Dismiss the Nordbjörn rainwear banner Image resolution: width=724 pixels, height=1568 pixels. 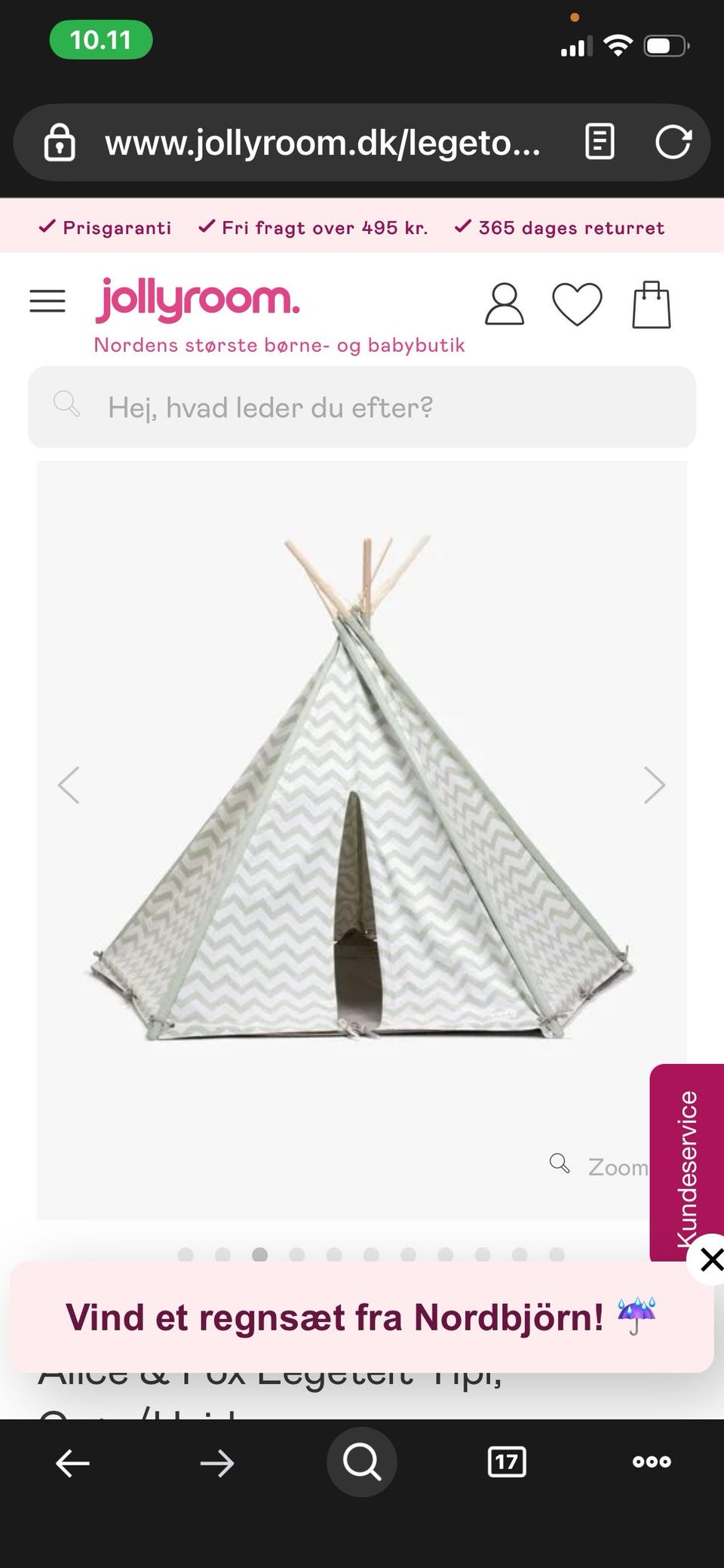710,1259
